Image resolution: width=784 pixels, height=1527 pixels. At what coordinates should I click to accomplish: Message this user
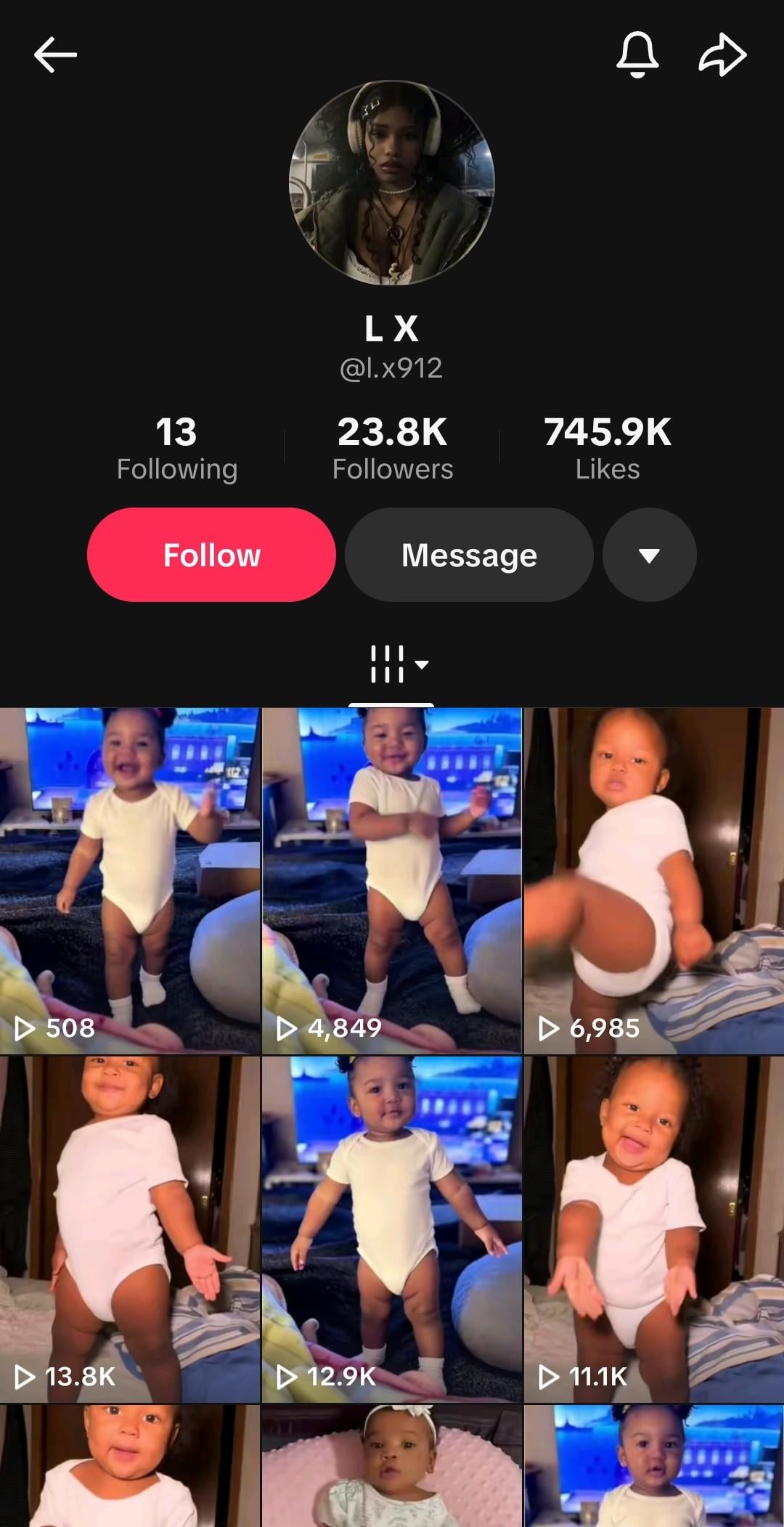pyautogui.click(x=469, y=555)
